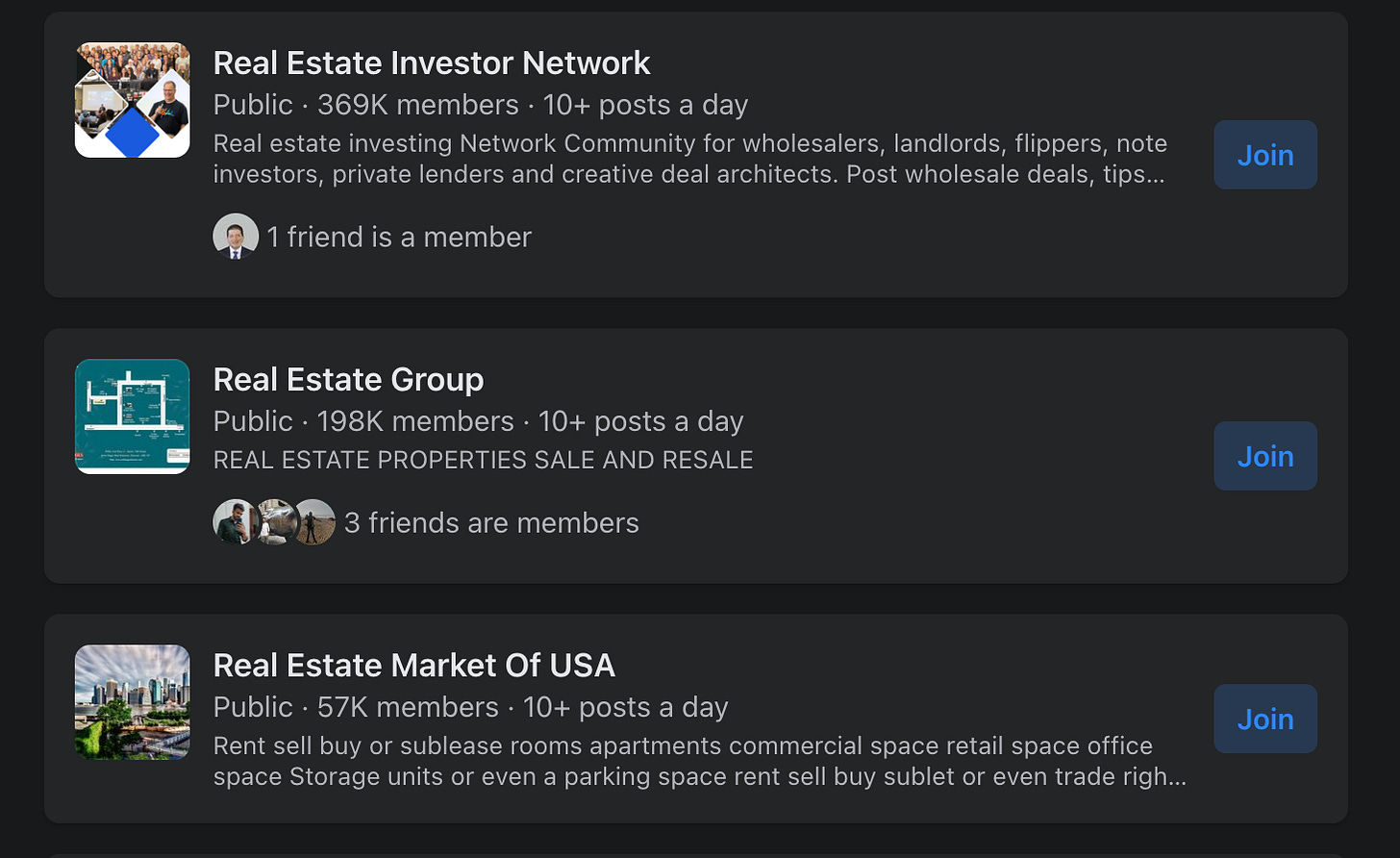
Task: Join the Real Estate Group
Action: click(1264, 456)
